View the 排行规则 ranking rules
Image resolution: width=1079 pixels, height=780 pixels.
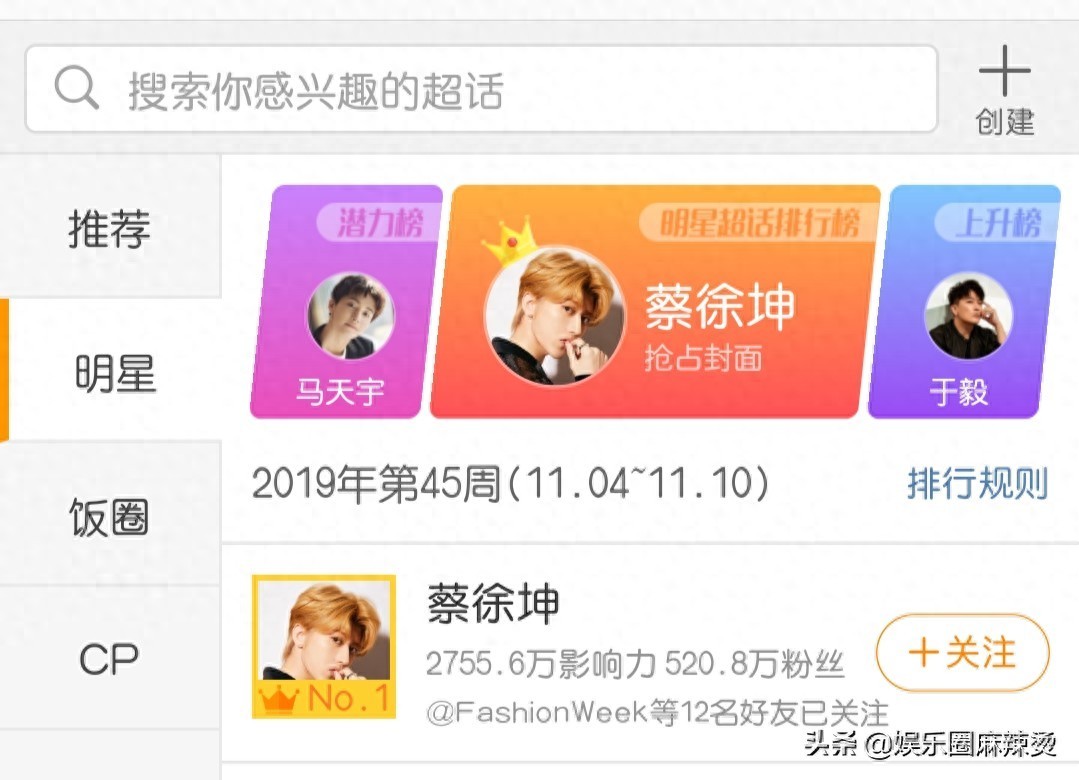click(977, 484)
